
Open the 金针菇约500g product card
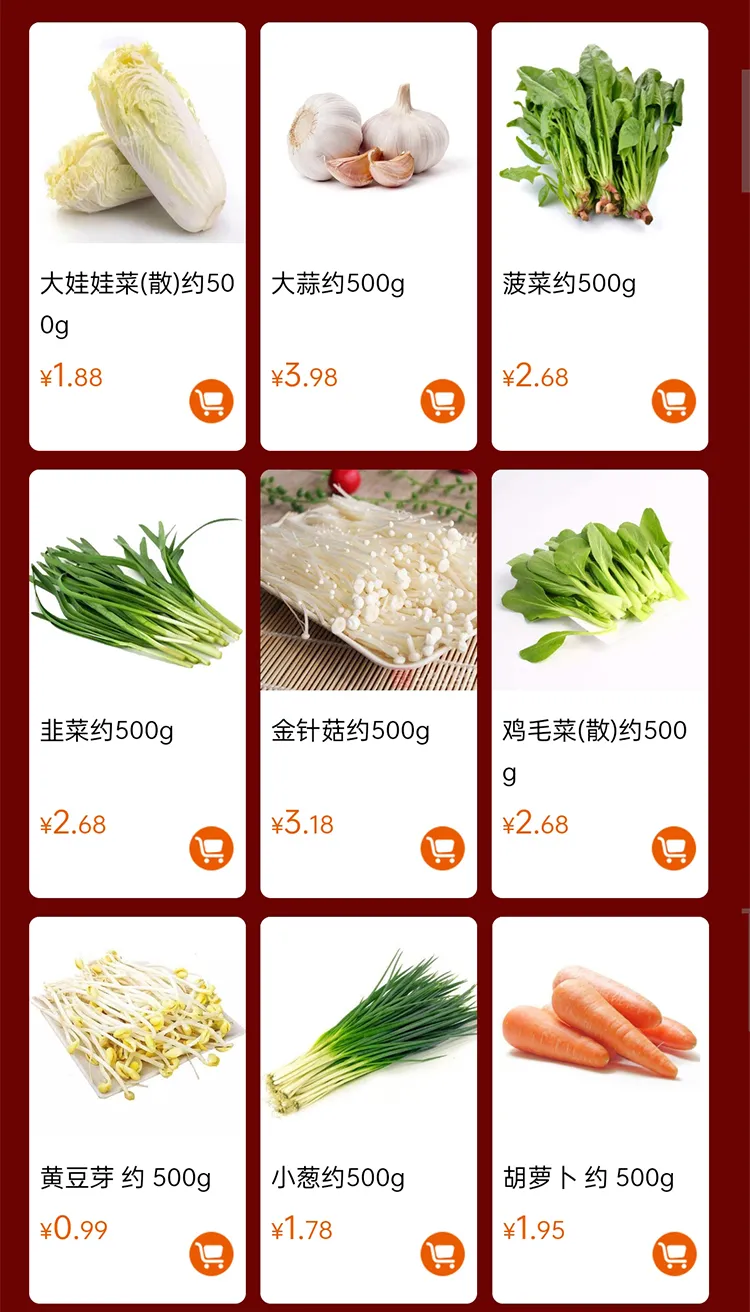(x=368, y=590)
